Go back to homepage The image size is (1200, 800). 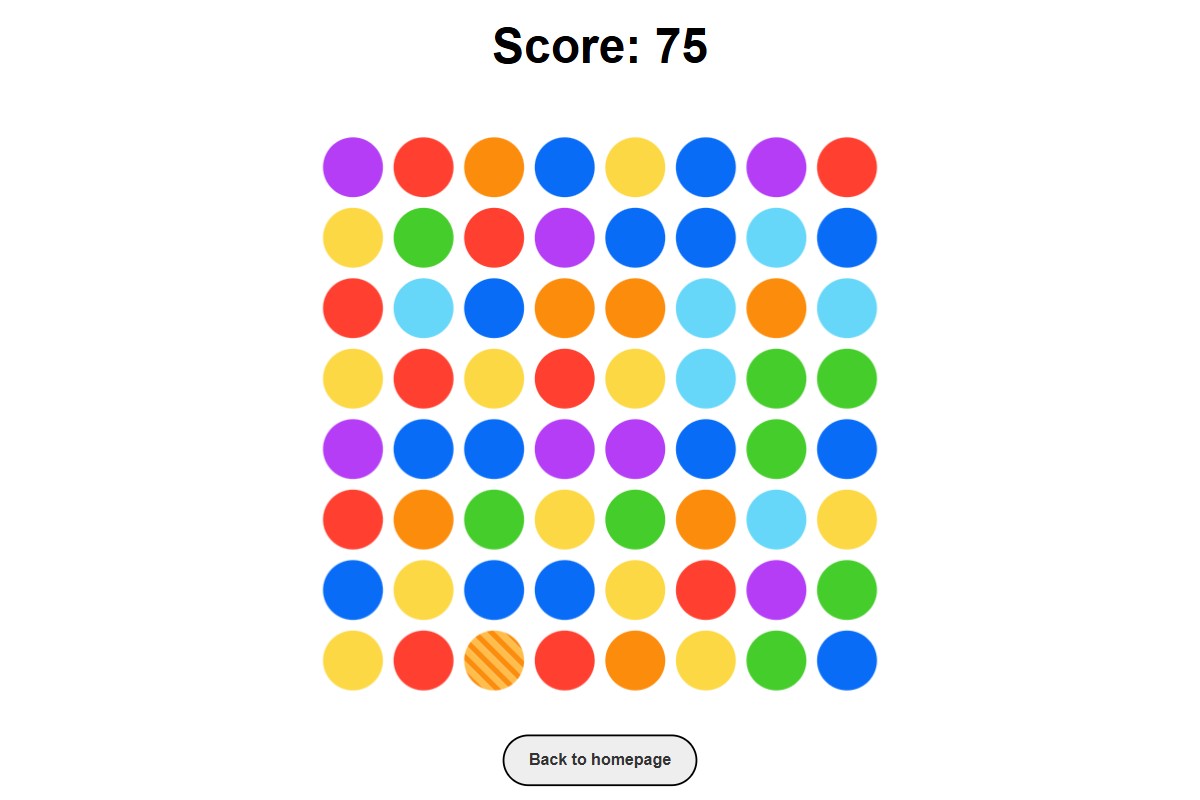click(x=599, y=760)
